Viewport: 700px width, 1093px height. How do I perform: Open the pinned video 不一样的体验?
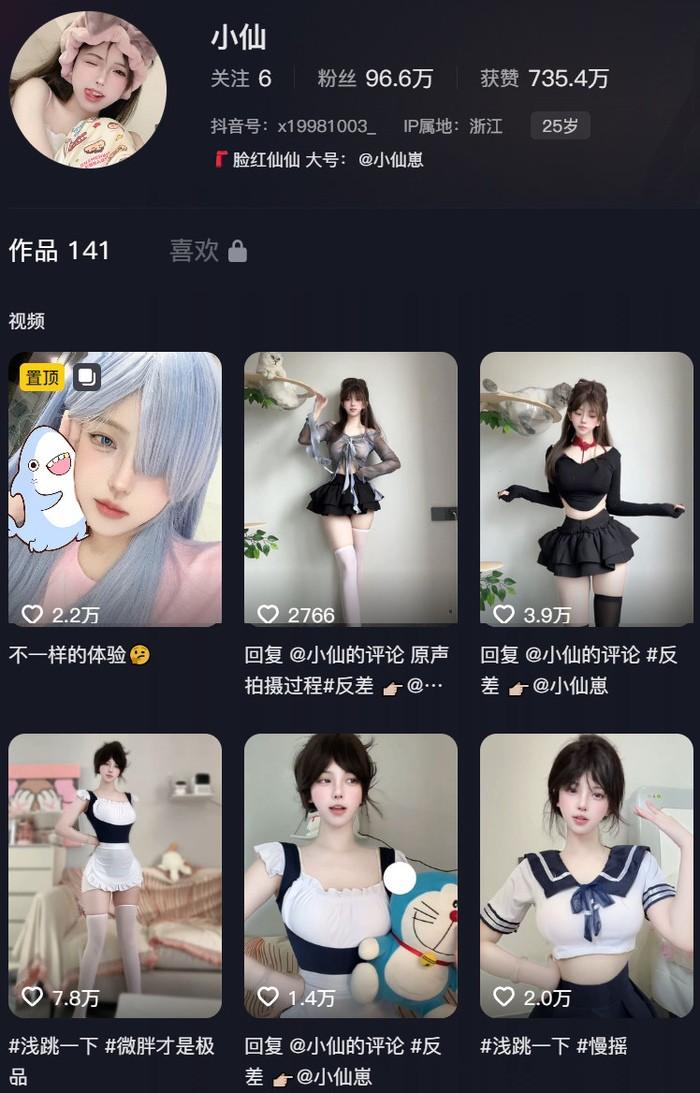click(x=115, y=489)
